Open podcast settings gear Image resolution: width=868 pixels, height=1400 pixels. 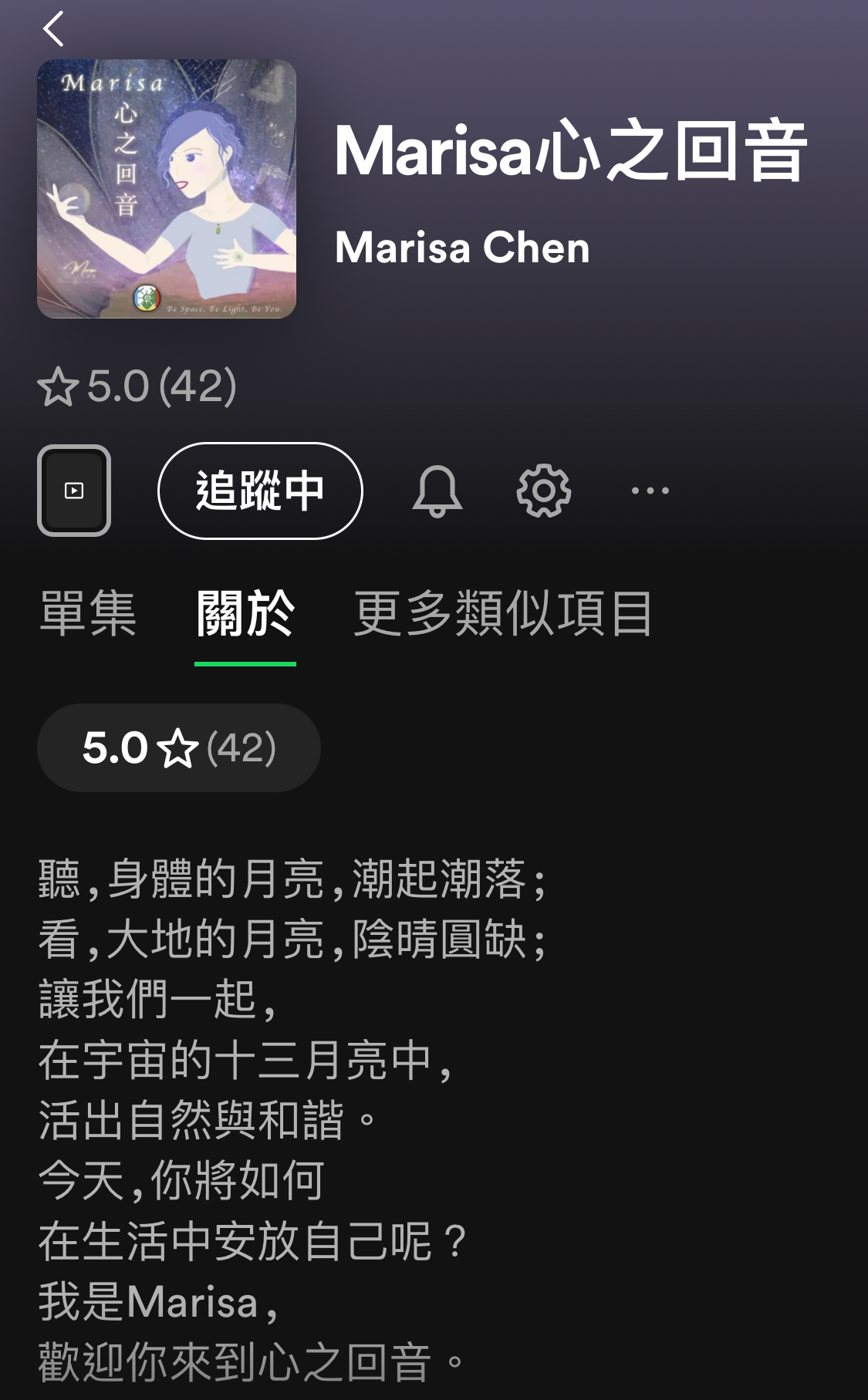[x=543, y=491]
